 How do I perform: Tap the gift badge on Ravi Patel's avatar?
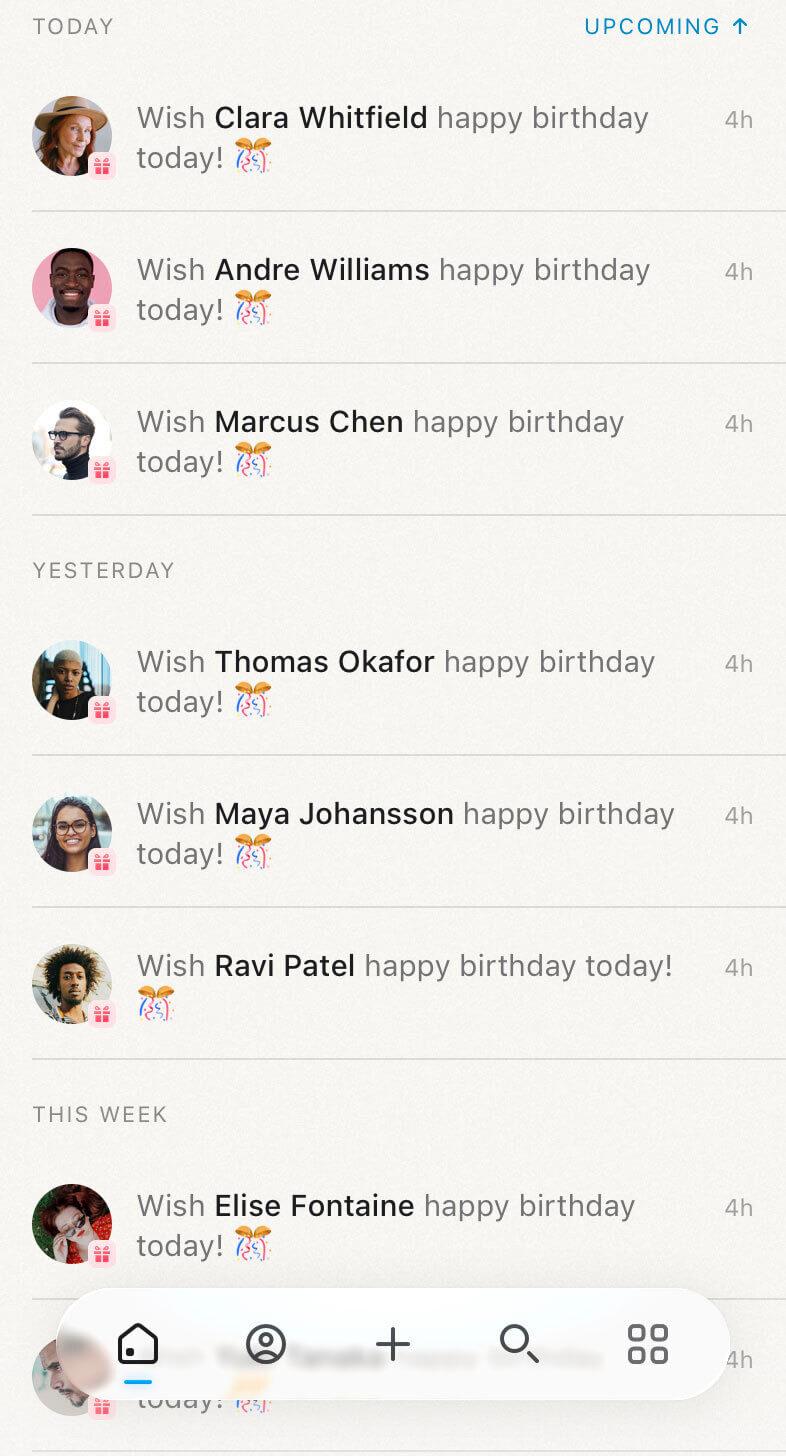click(103, 1014)
